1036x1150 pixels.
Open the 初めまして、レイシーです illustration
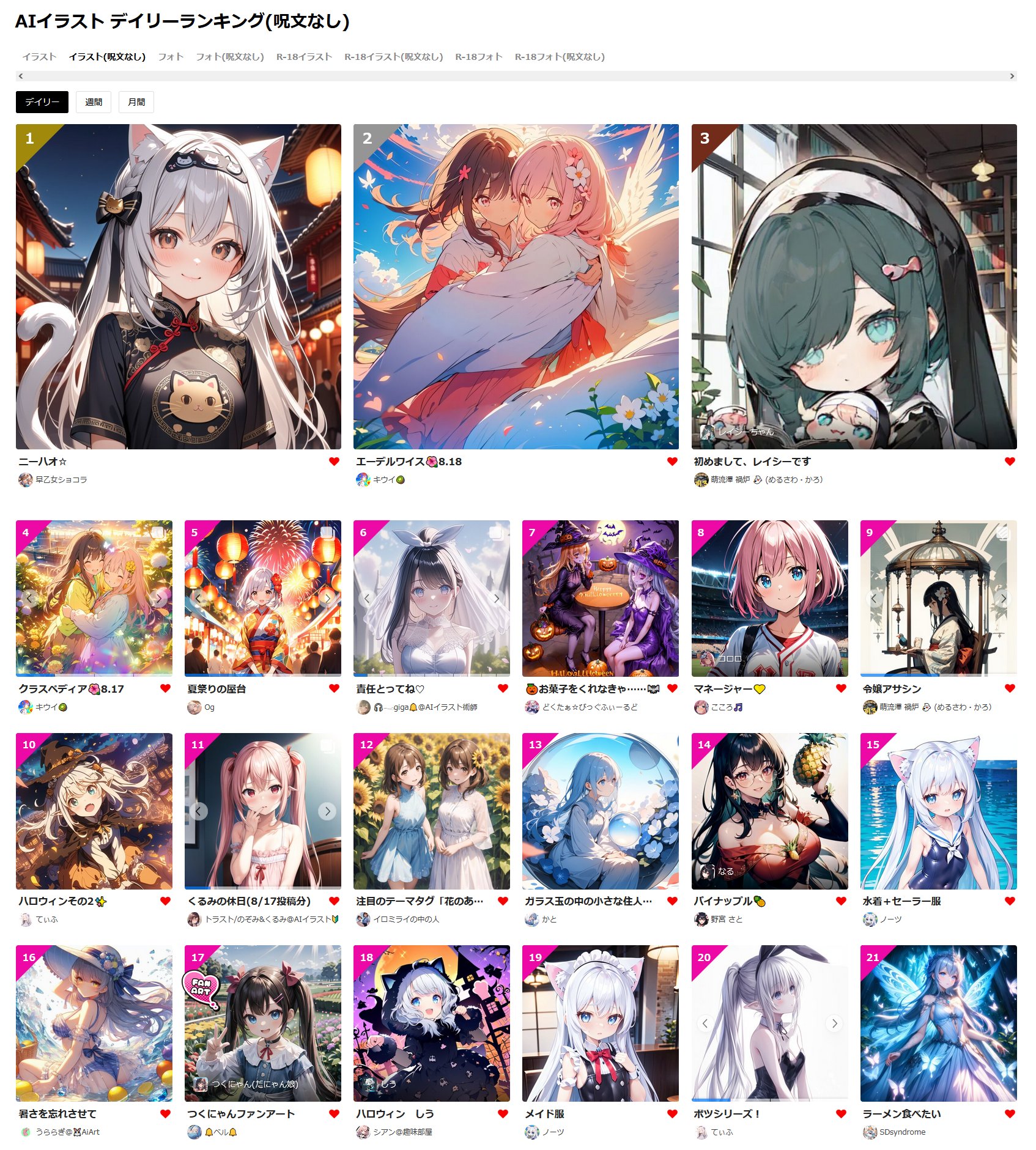tap(854, 287)
